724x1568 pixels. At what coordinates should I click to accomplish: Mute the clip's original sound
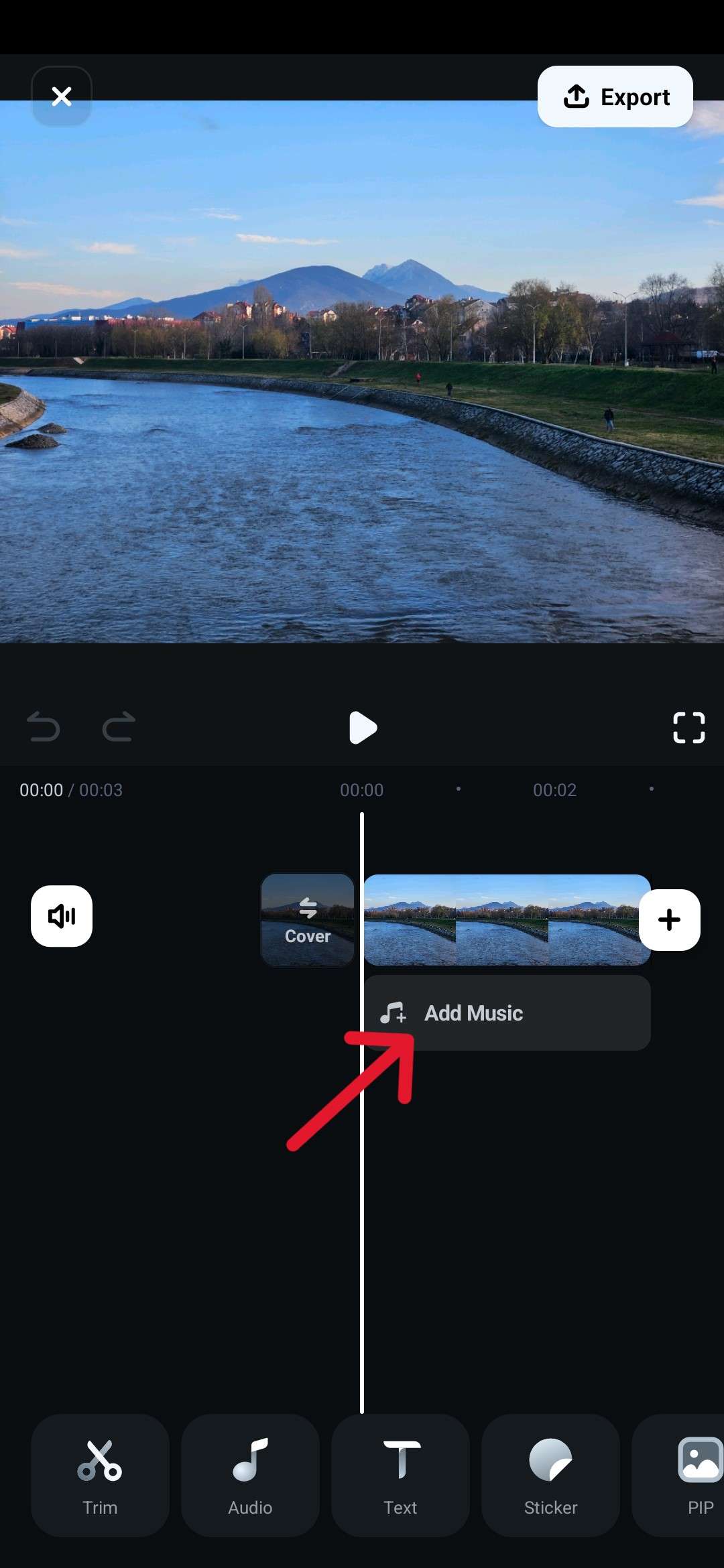pyautogui.click(x=62, y=916)
